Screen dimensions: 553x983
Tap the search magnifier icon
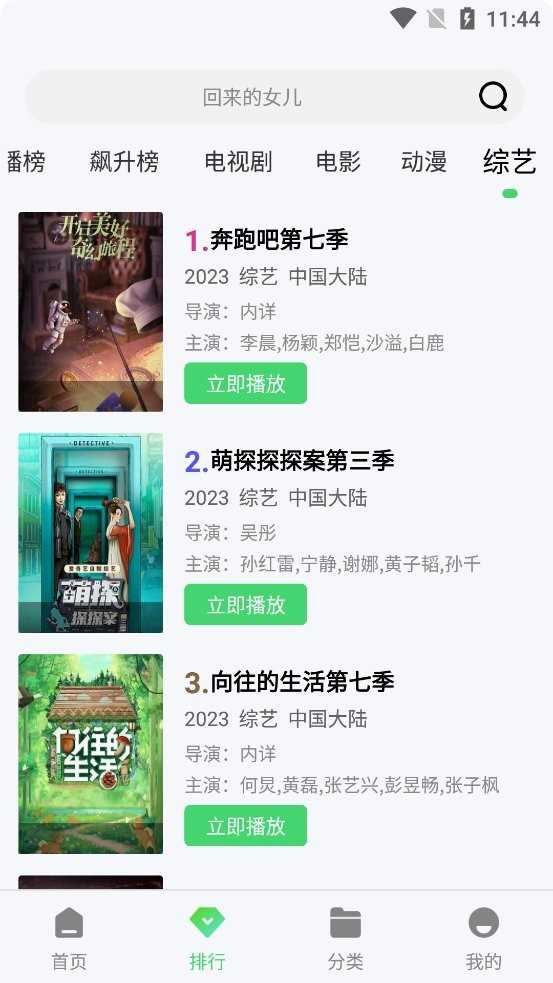493,97
